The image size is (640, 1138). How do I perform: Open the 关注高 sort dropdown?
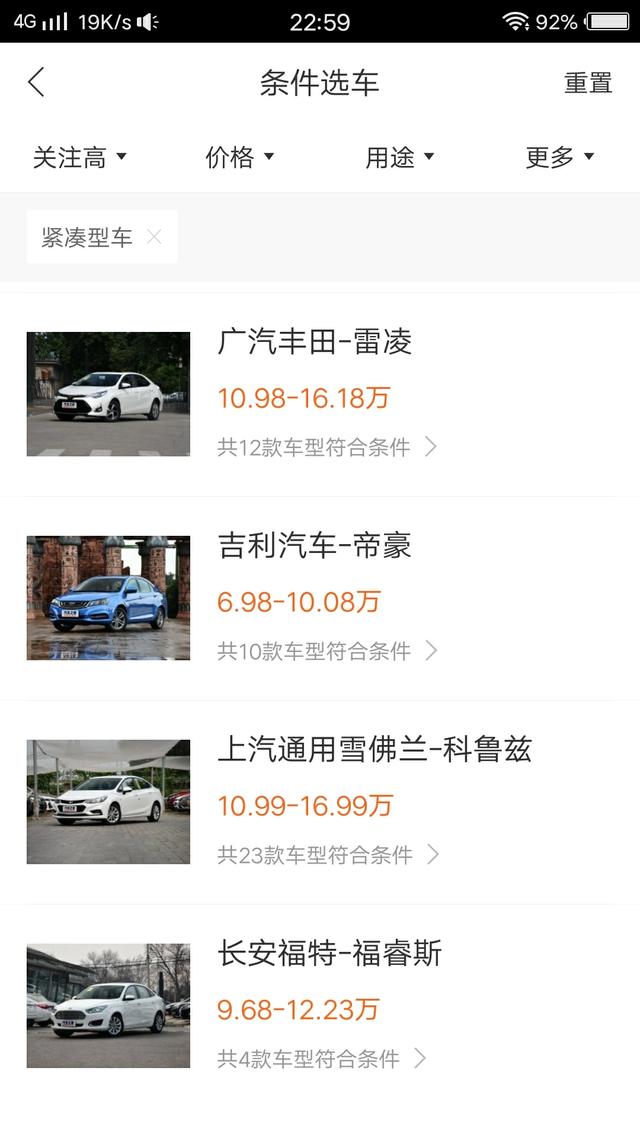point(80,157)
